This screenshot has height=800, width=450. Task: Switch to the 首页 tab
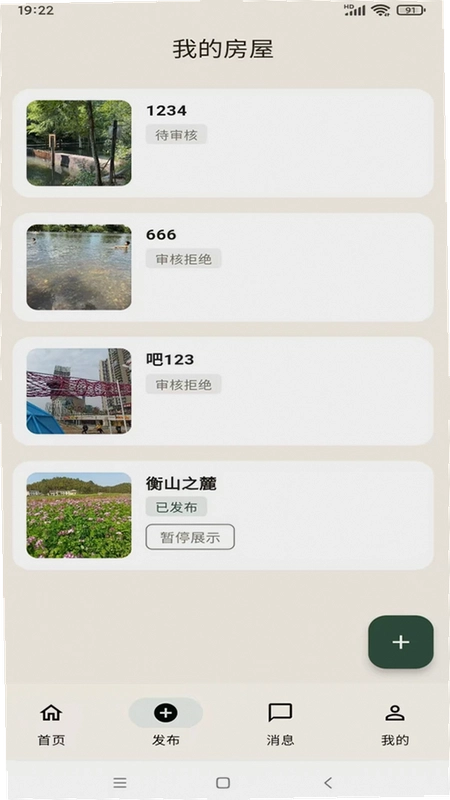[x=52, y=723]
